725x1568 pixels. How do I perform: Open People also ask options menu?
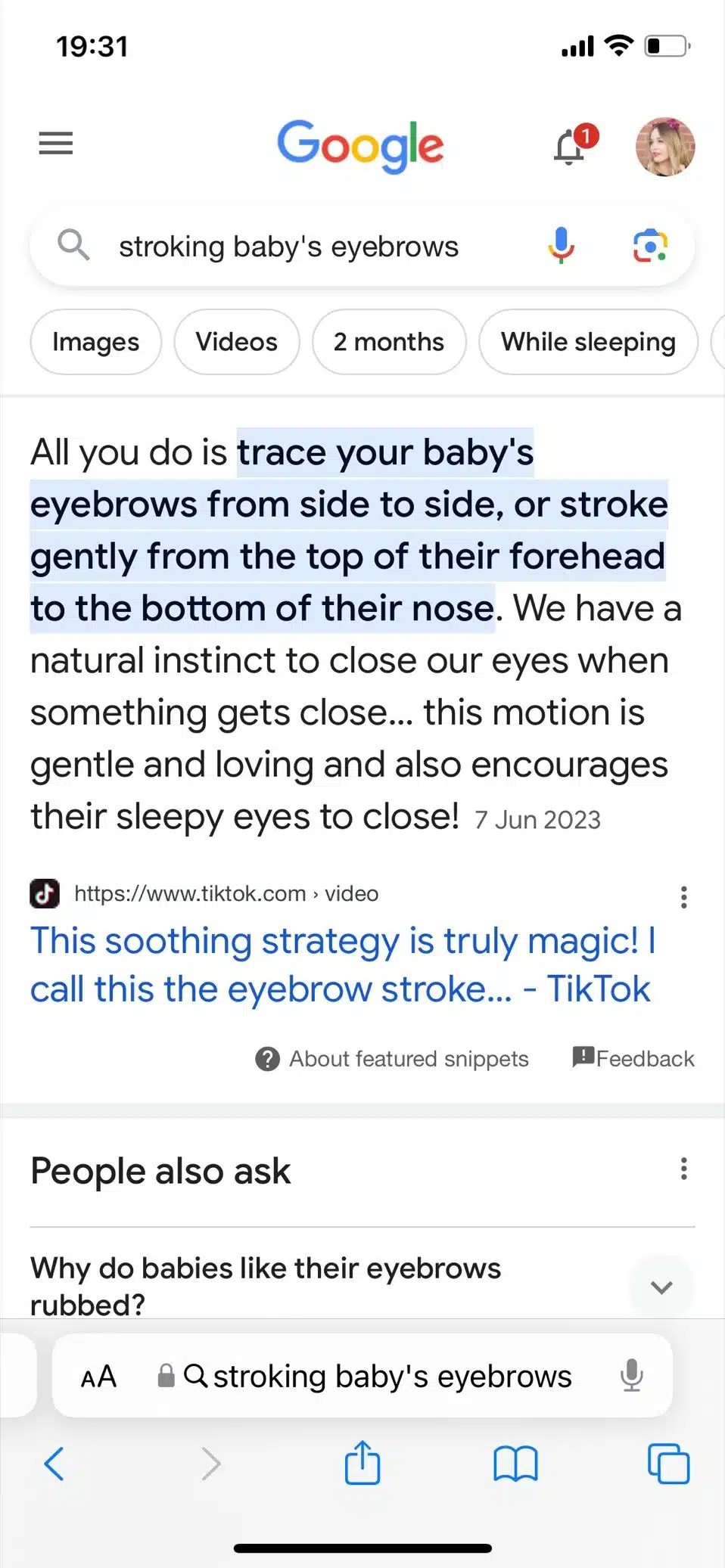click(683, 1169)
